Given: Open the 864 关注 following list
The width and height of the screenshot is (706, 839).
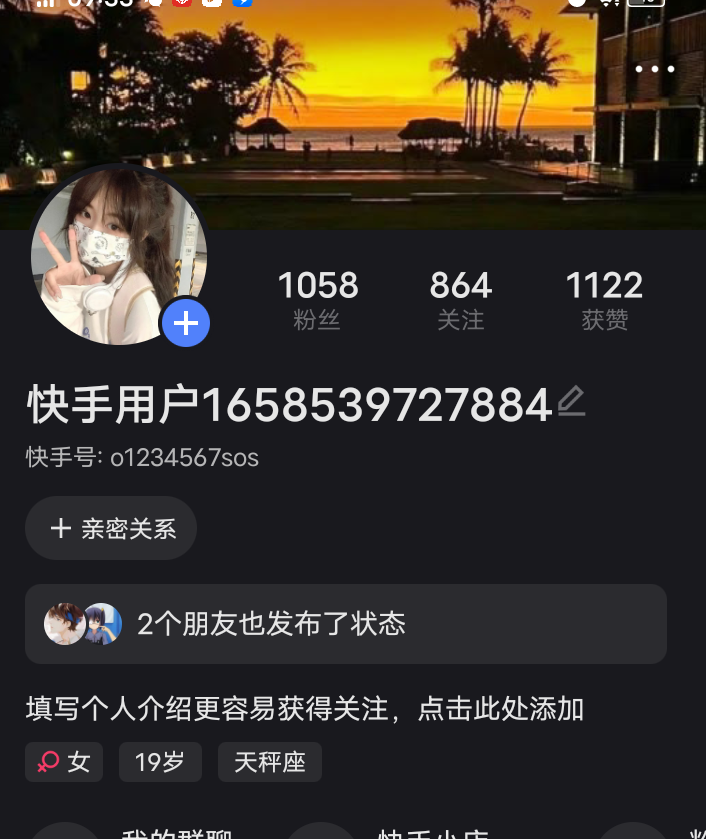Looking at the screenshot, I should [x=460, y=299].
